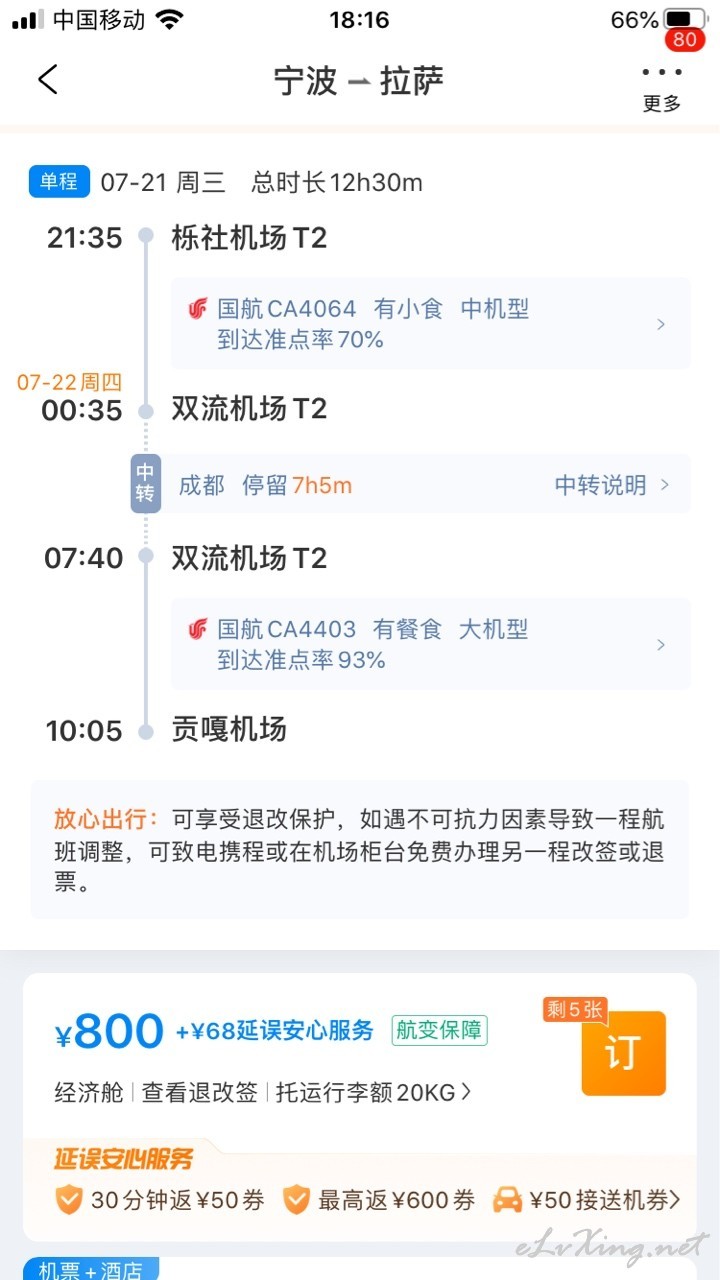Open flight details for 国航CA4064

[x=430, y=324]
